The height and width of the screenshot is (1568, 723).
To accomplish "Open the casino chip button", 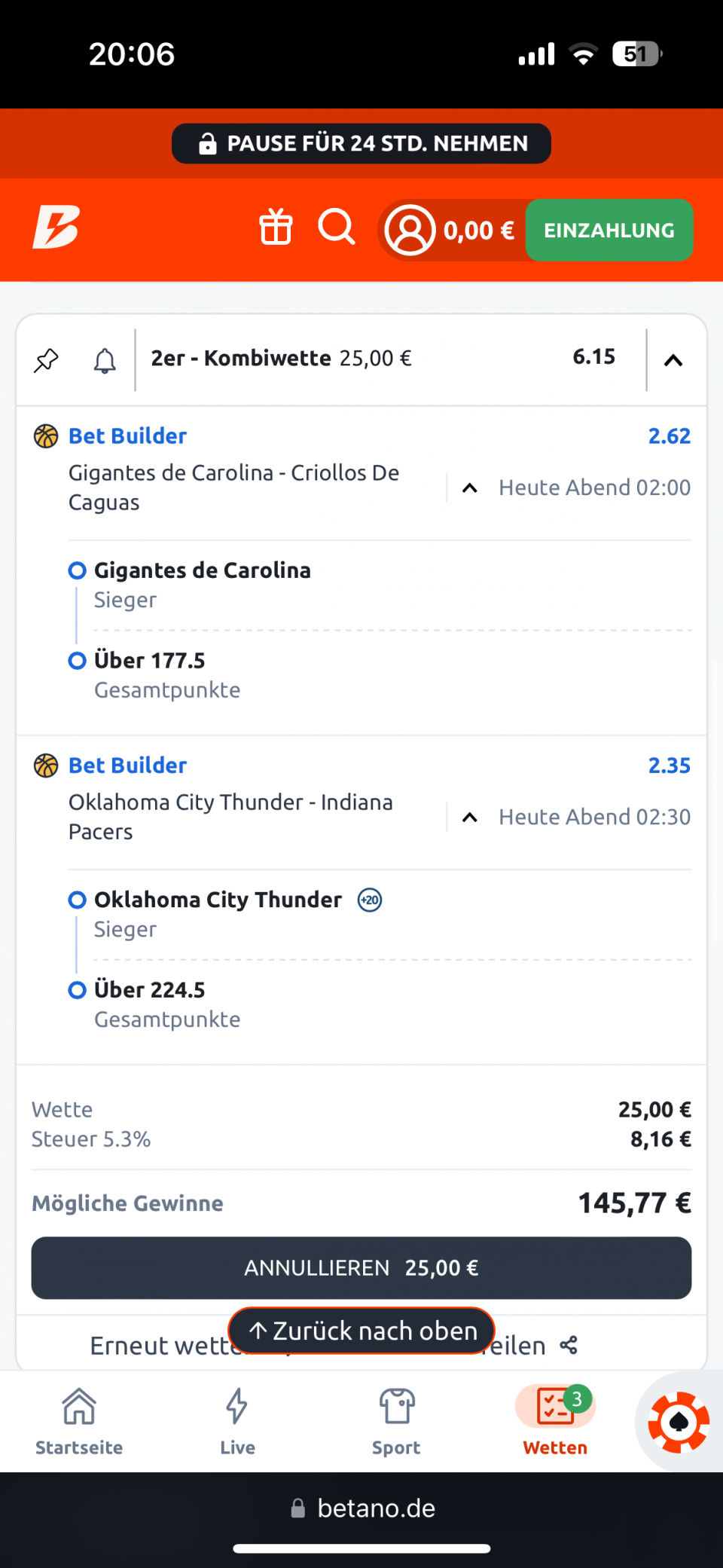I will [679, 1422].
